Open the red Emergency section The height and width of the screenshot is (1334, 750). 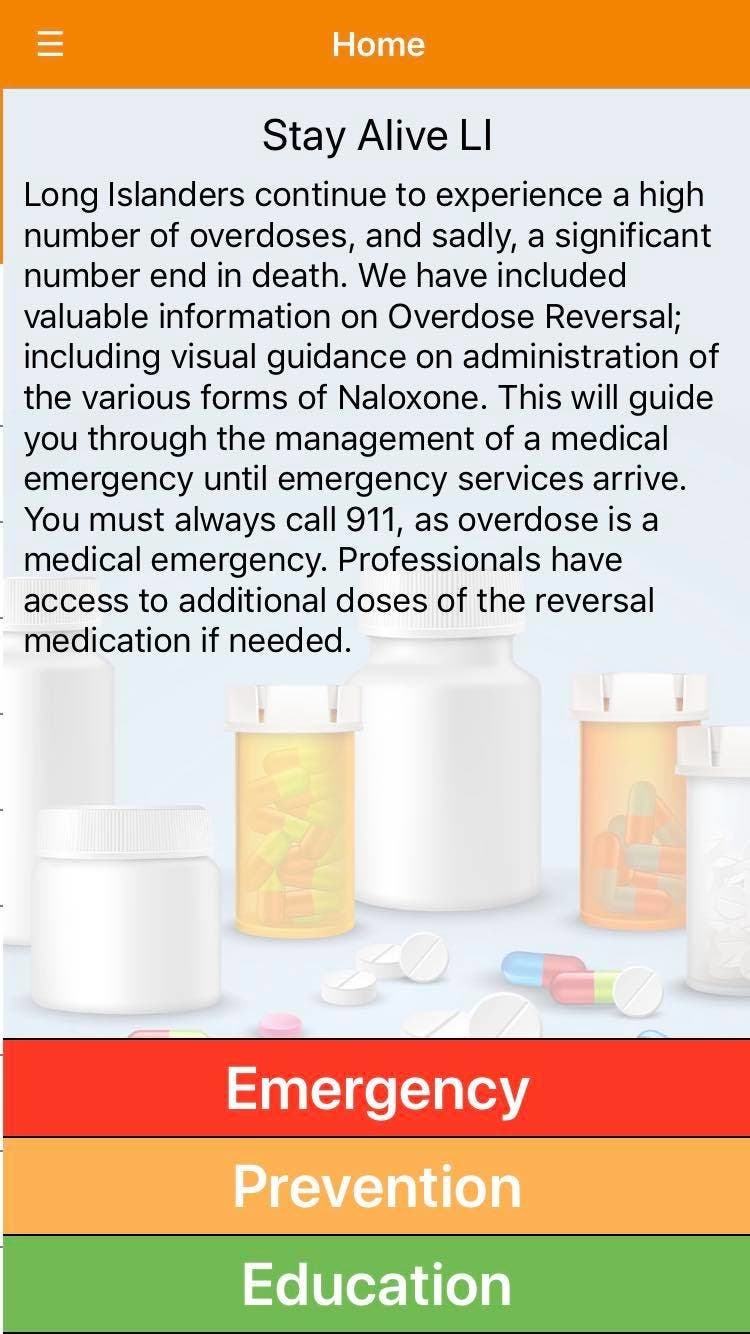point(376,1088)
